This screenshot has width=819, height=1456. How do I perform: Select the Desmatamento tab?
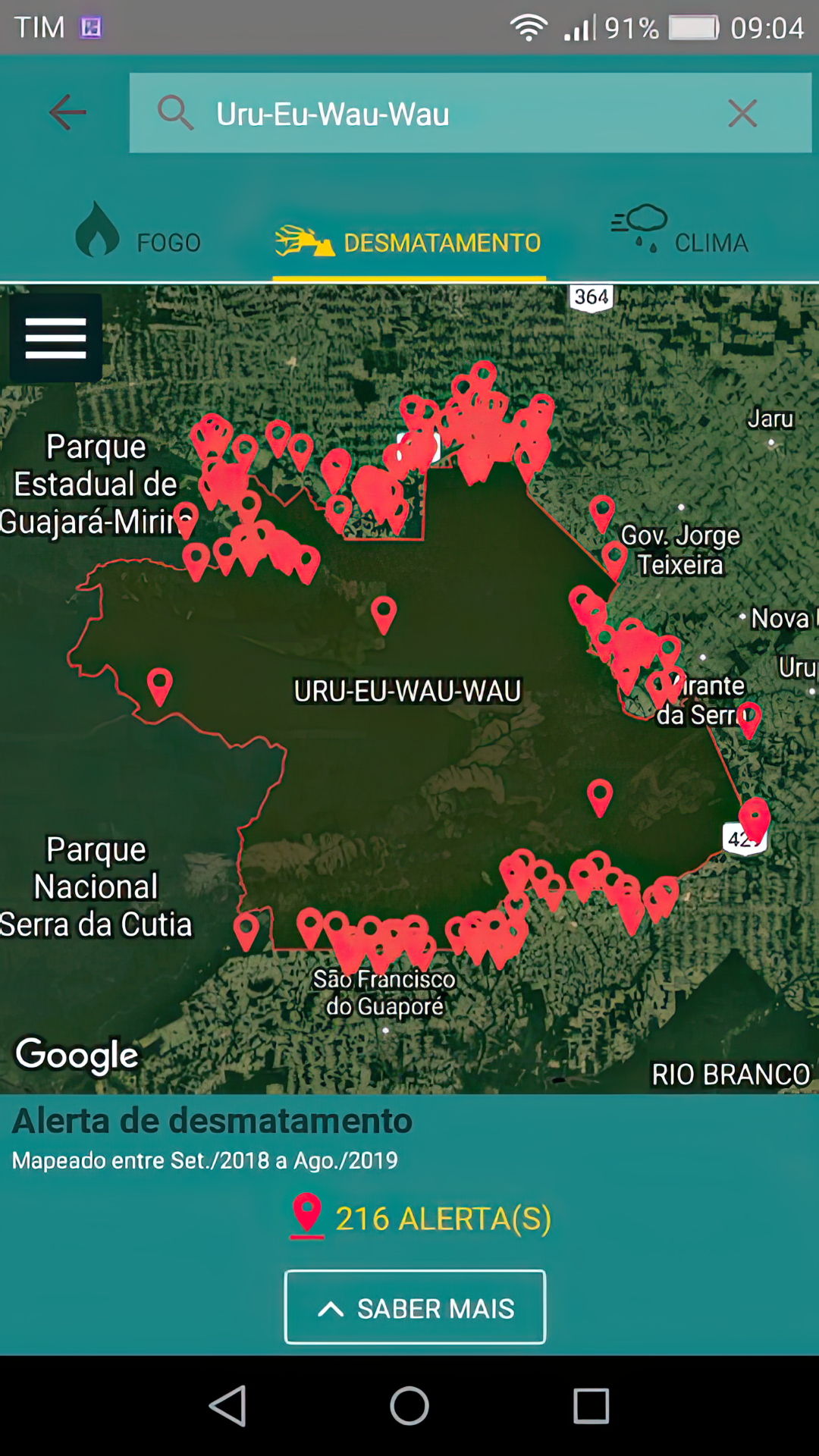pos(409,241)
